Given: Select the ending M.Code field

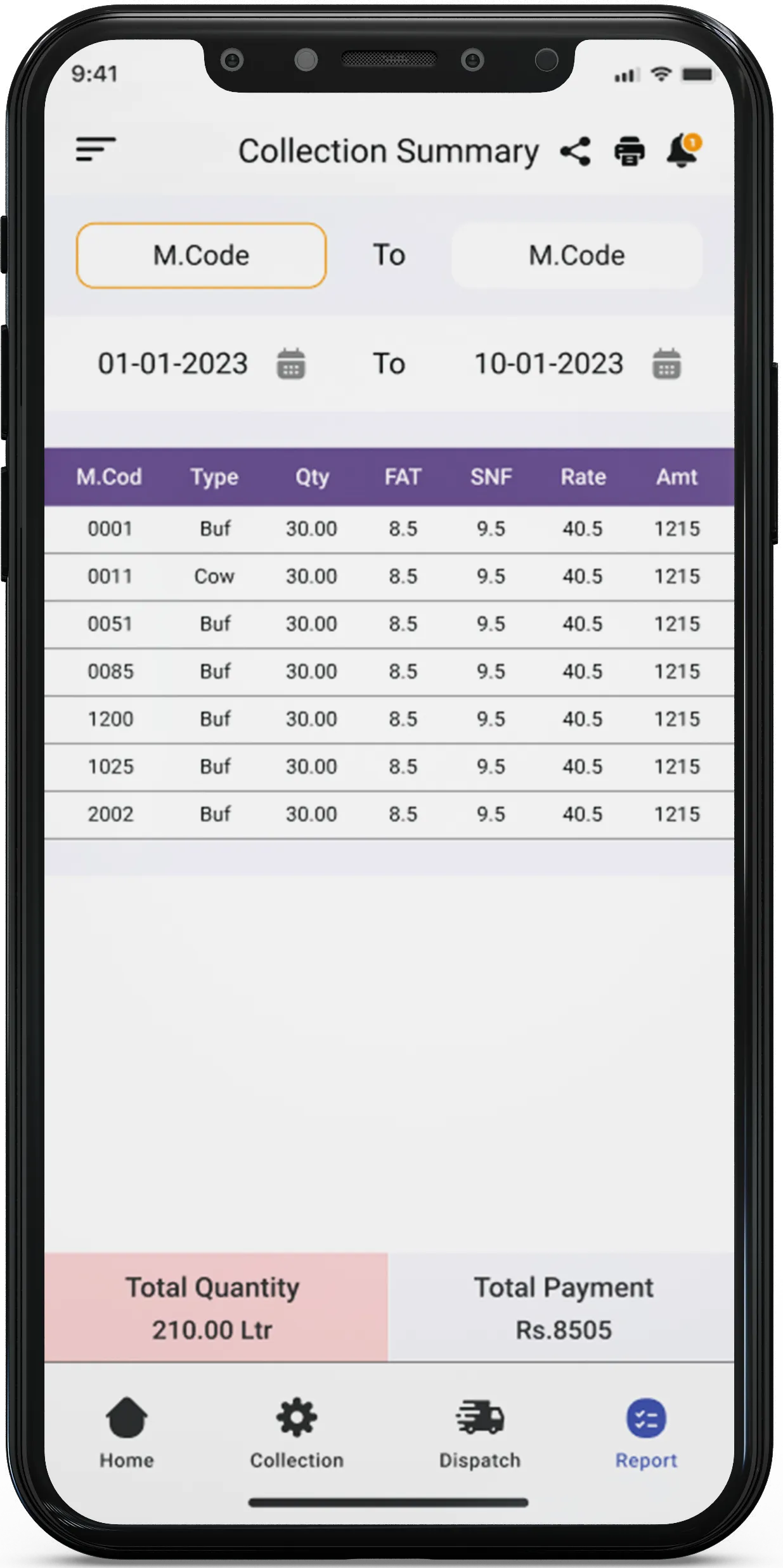Looking at the screenshot, I should coord(576,255).
